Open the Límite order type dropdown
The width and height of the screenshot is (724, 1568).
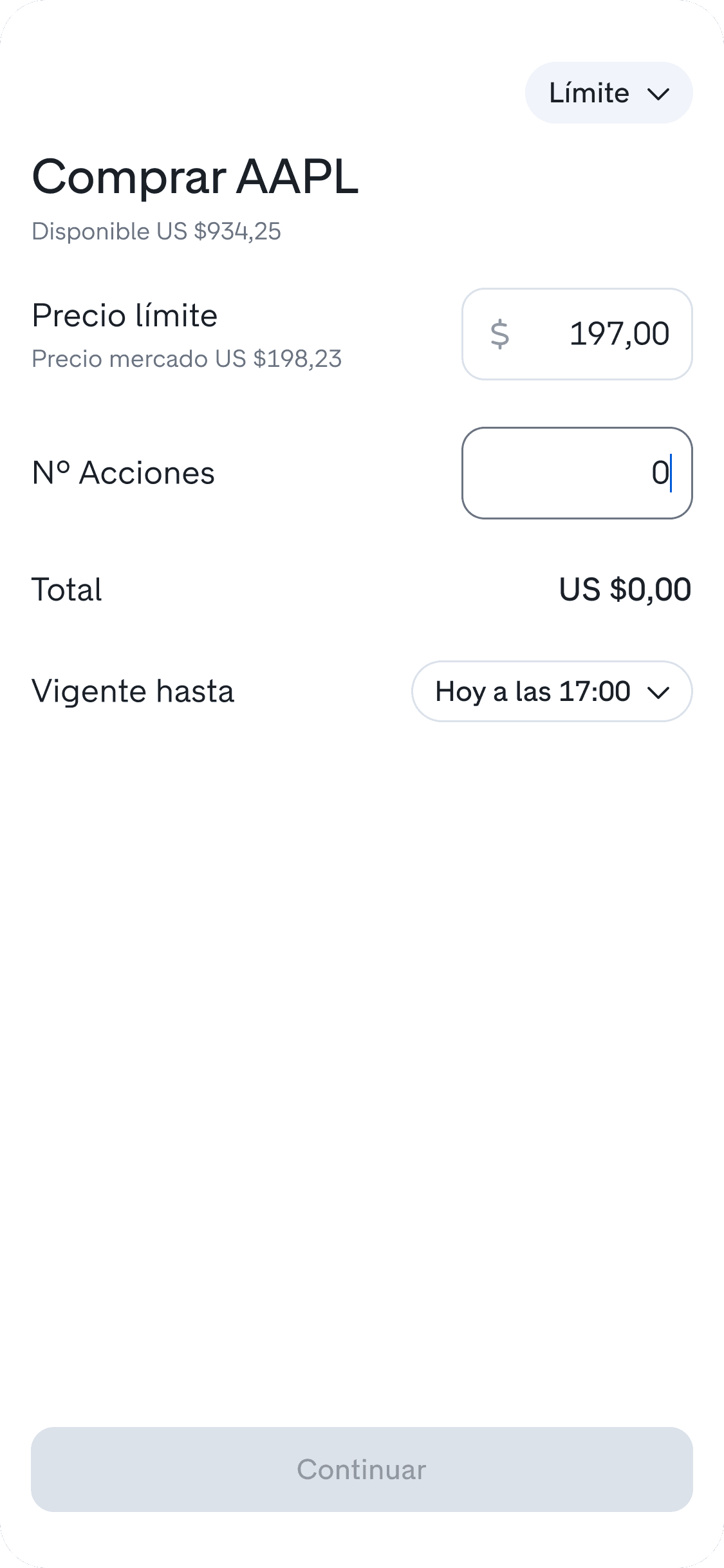click(x=608, y=93)
